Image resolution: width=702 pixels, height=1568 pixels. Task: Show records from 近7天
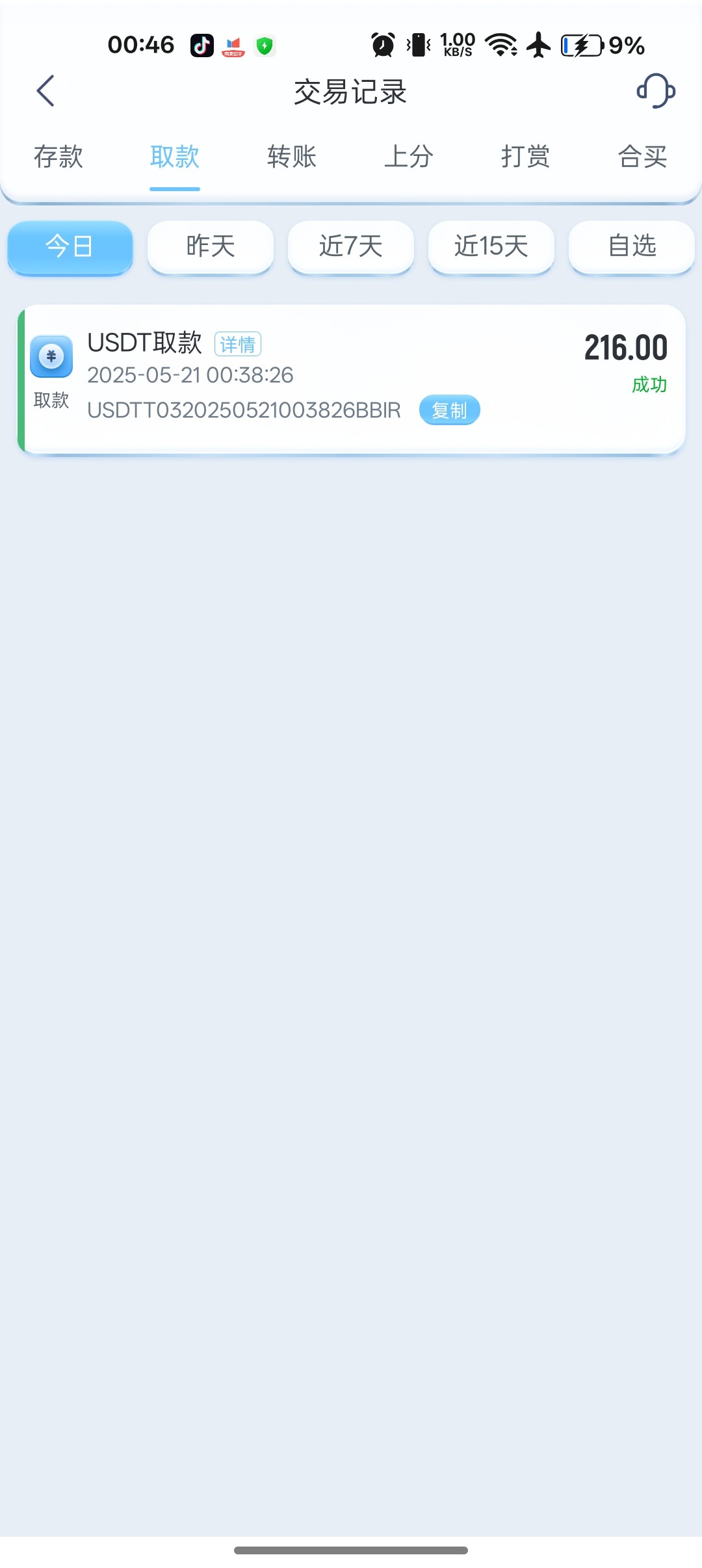(x=351, y=247)
